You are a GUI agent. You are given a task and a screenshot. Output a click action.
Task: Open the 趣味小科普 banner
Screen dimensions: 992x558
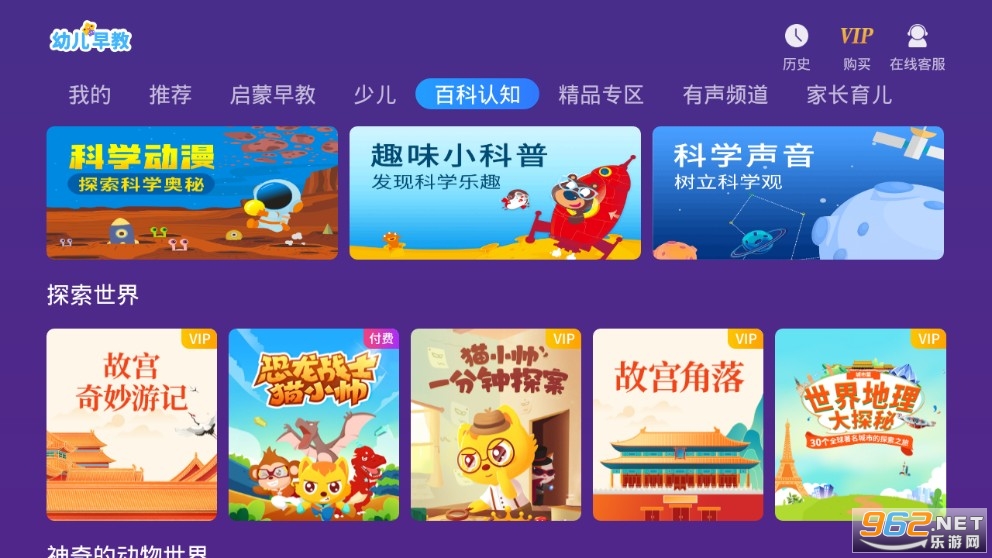click(495, 193)
